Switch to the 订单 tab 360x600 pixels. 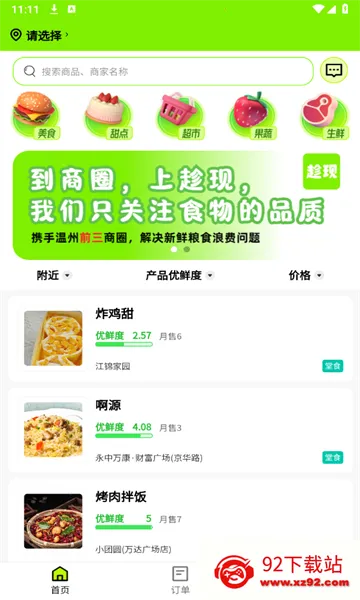pyautogui.click(x=180, y=580)
